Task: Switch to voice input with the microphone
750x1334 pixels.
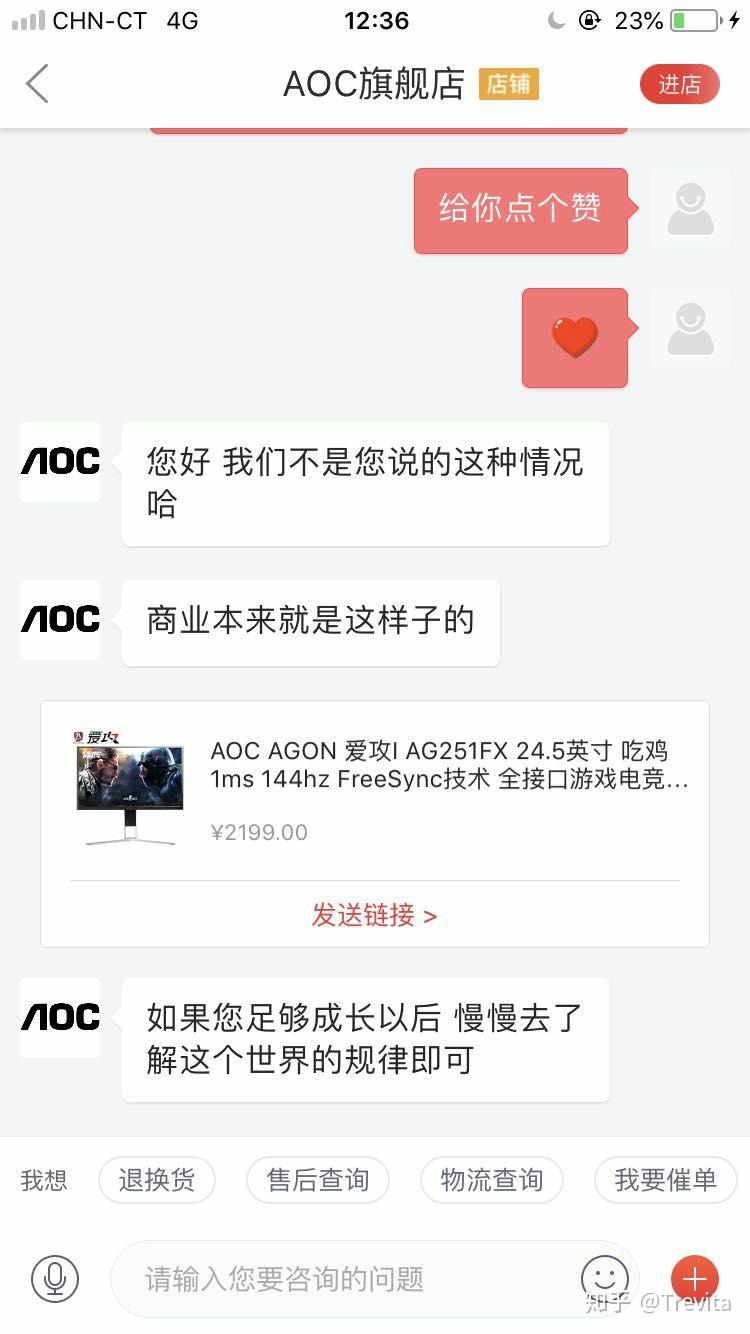Action: click(55, 1278)
